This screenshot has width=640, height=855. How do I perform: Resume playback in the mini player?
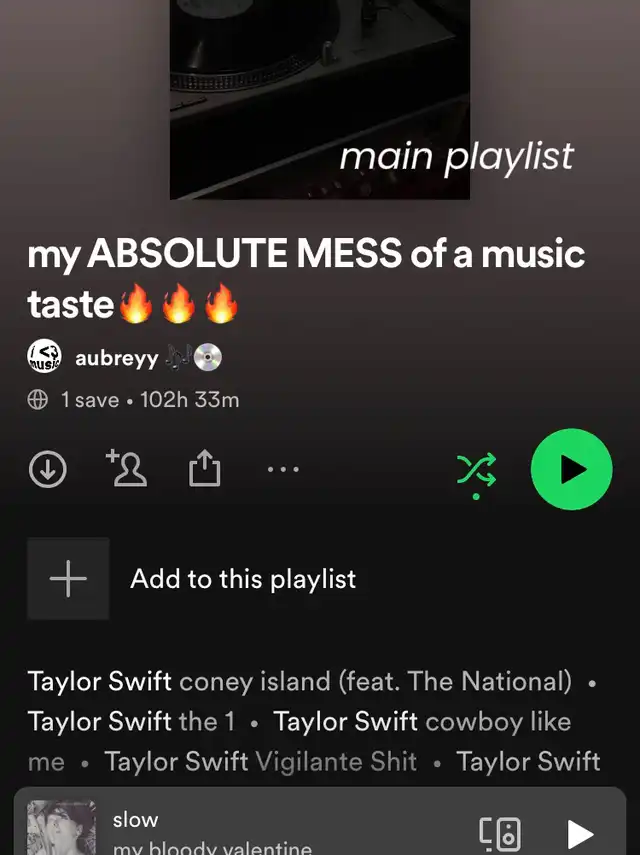click(580, 832)
